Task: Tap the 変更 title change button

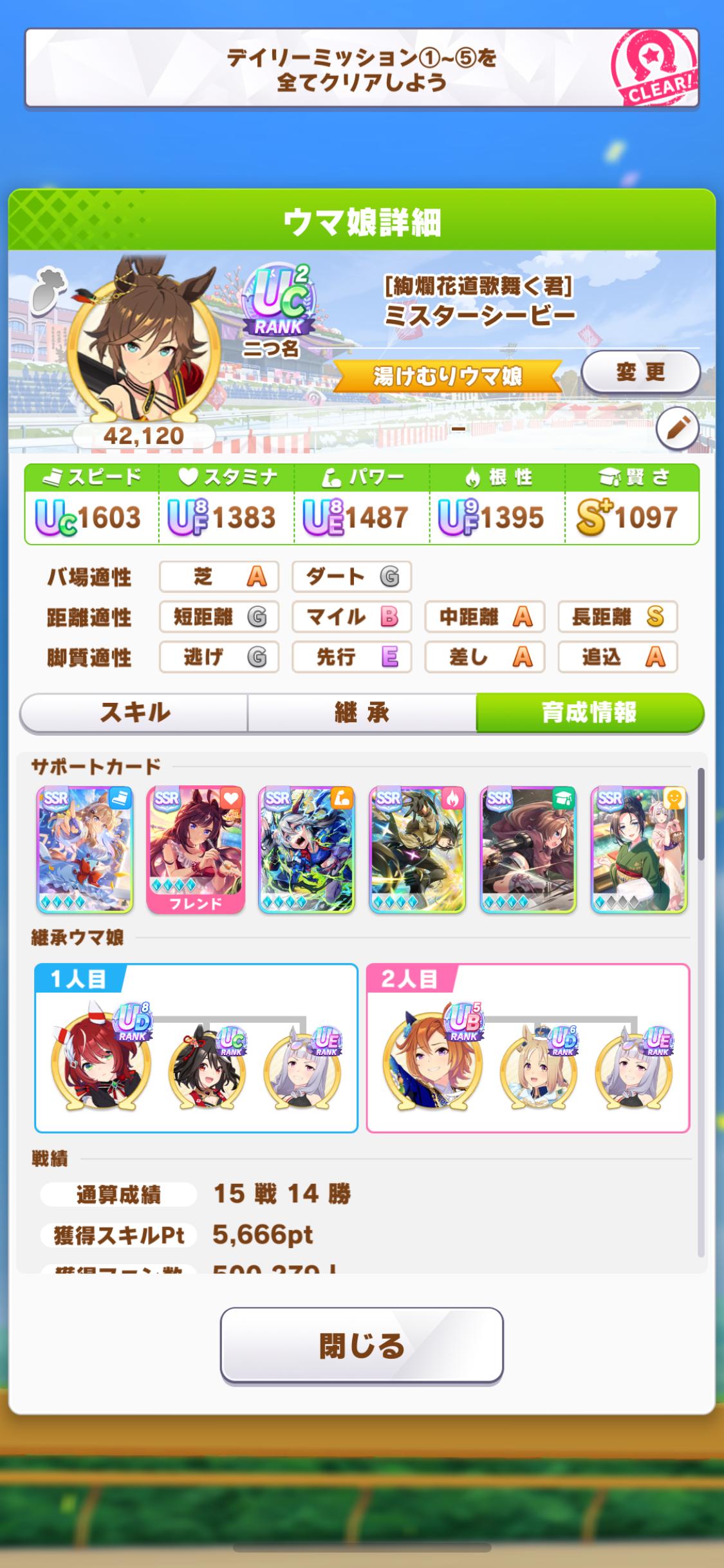Action: tap(640, 371)
